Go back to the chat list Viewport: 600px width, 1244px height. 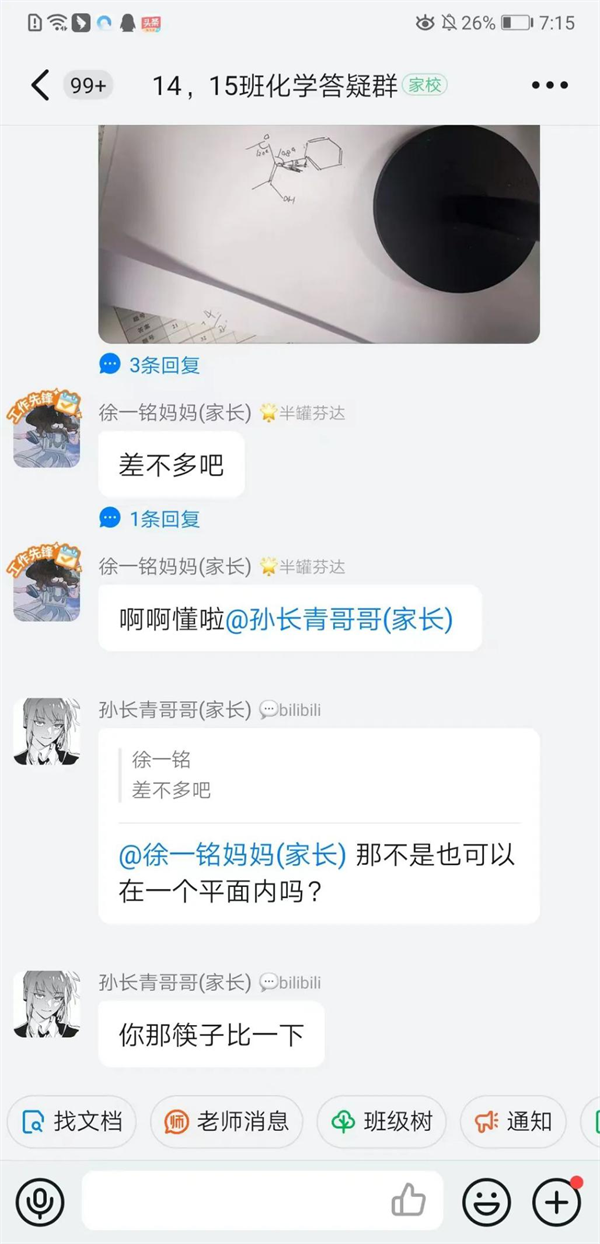point(39,86)
